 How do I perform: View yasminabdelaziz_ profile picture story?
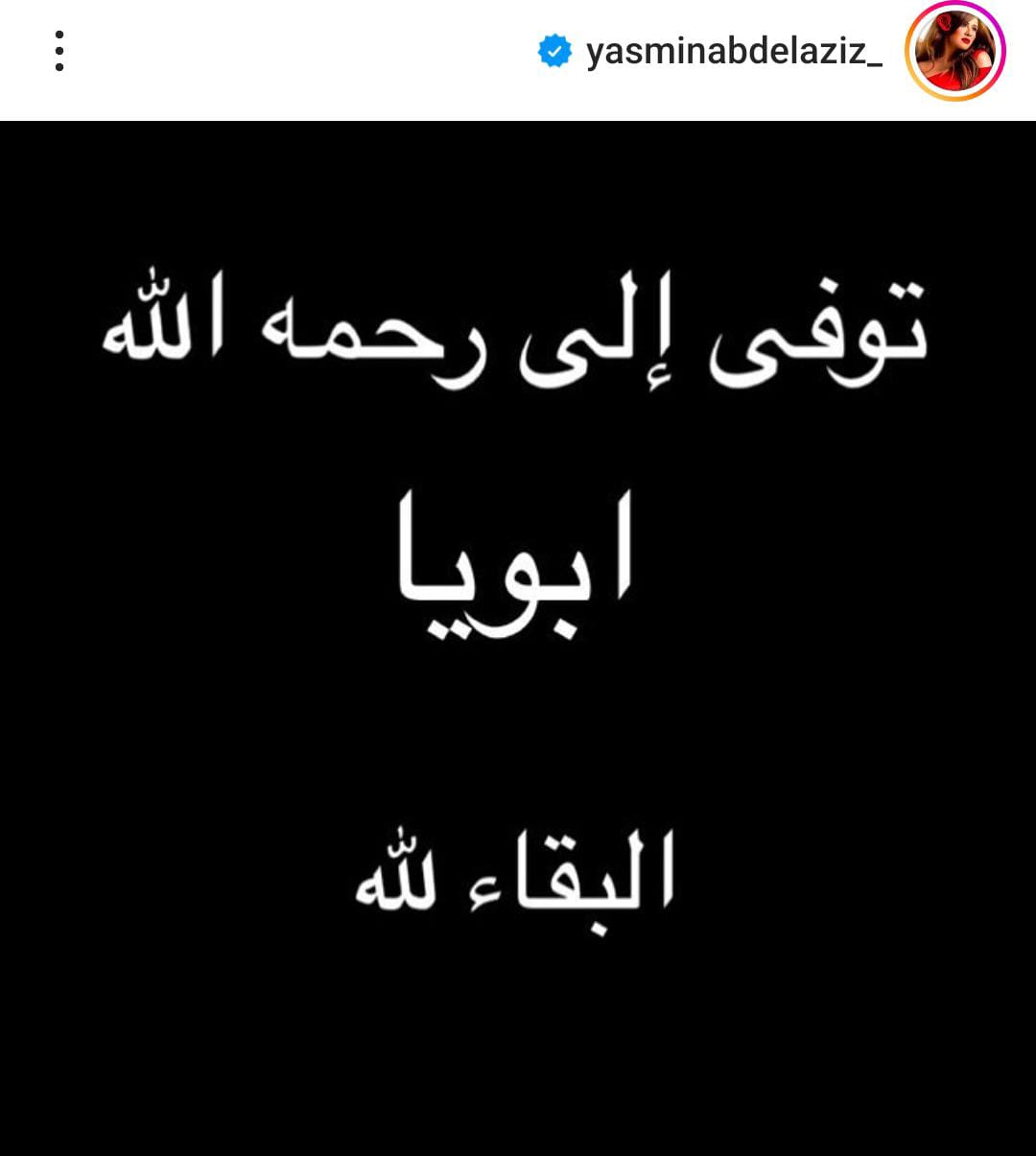point(954,52)
